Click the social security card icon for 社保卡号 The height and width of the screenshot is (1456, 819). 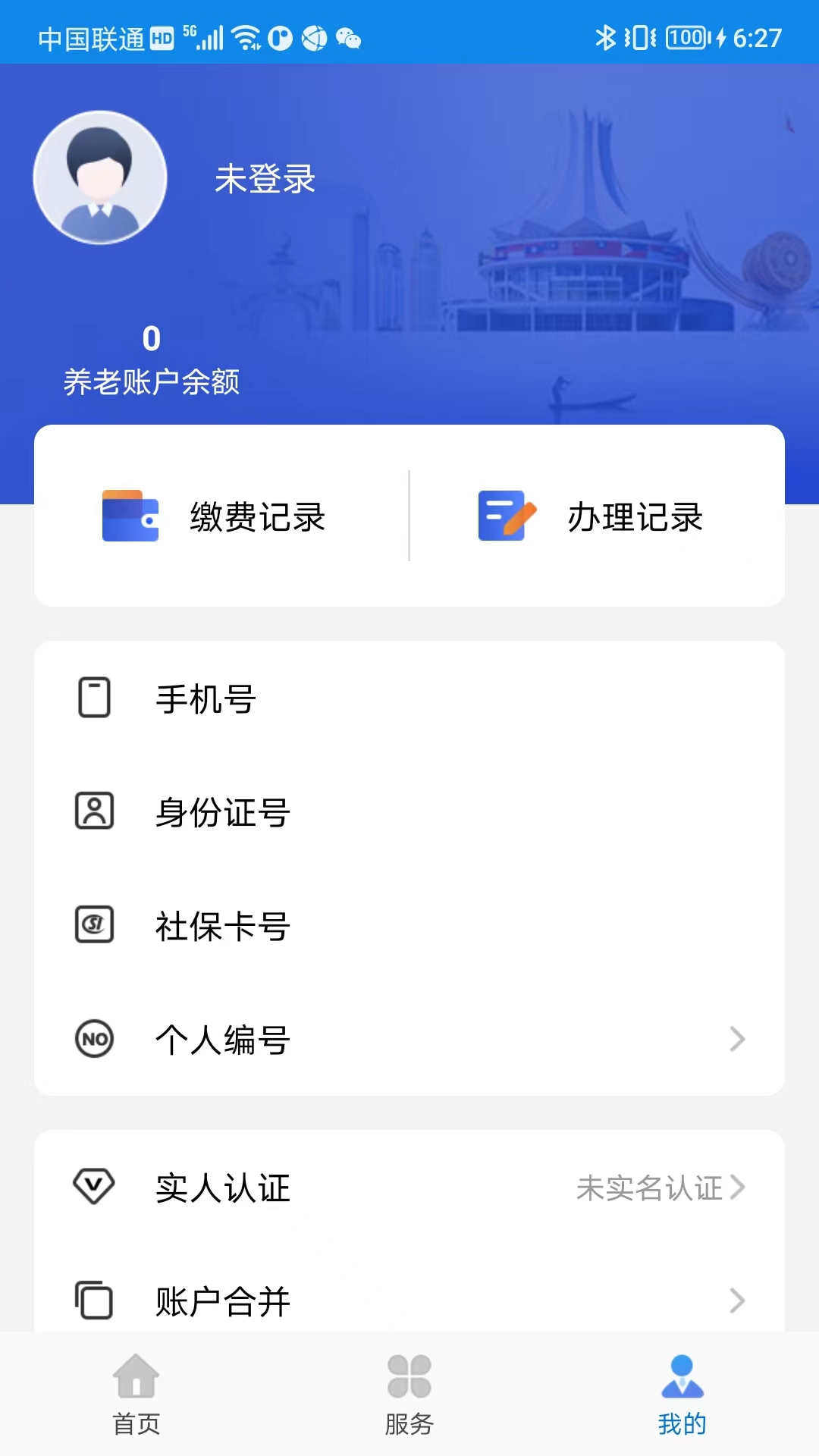94,925
